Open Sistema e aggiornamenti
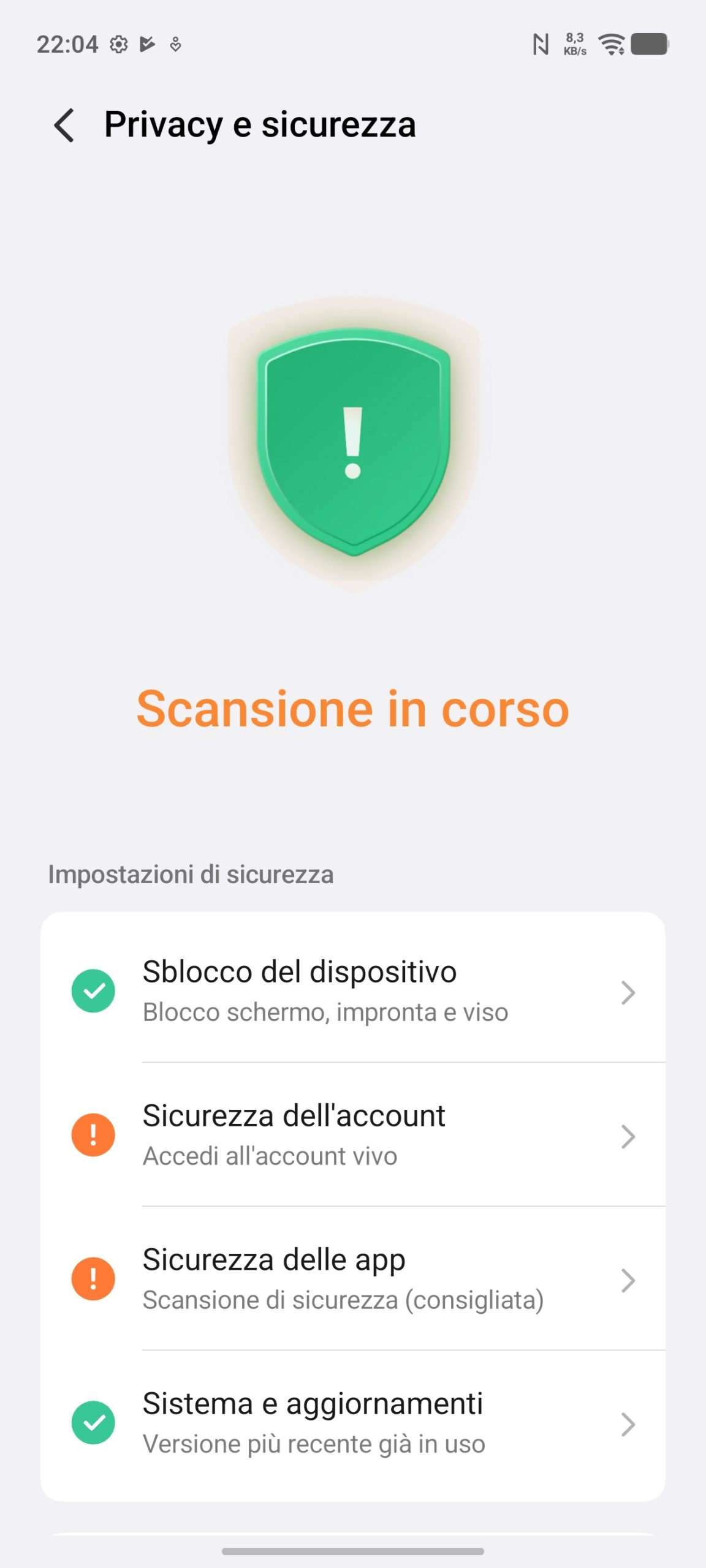 pos(352,1422)
